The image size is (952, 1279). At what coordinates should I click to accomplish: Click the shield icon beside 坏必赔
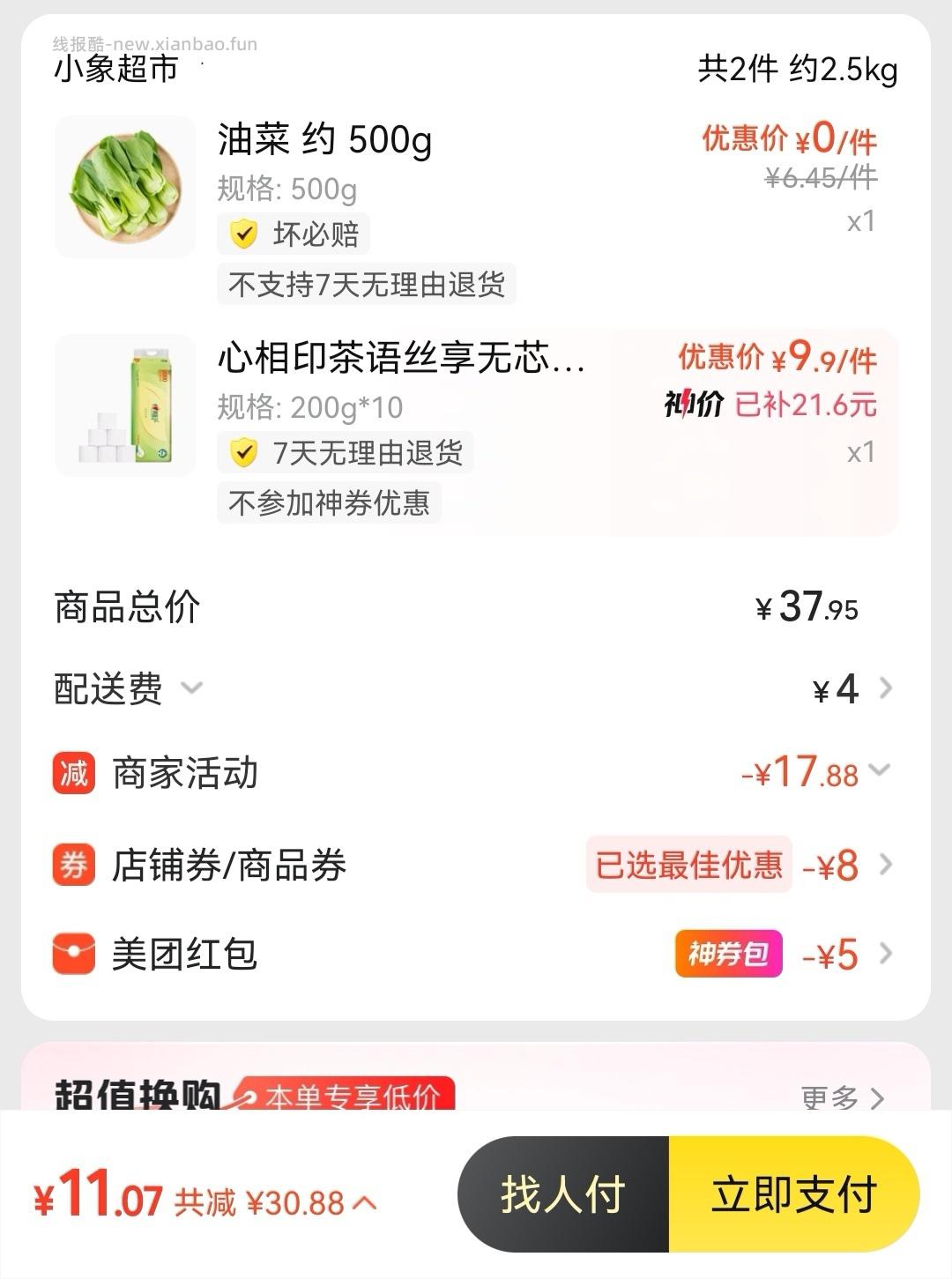pos(243,234)
